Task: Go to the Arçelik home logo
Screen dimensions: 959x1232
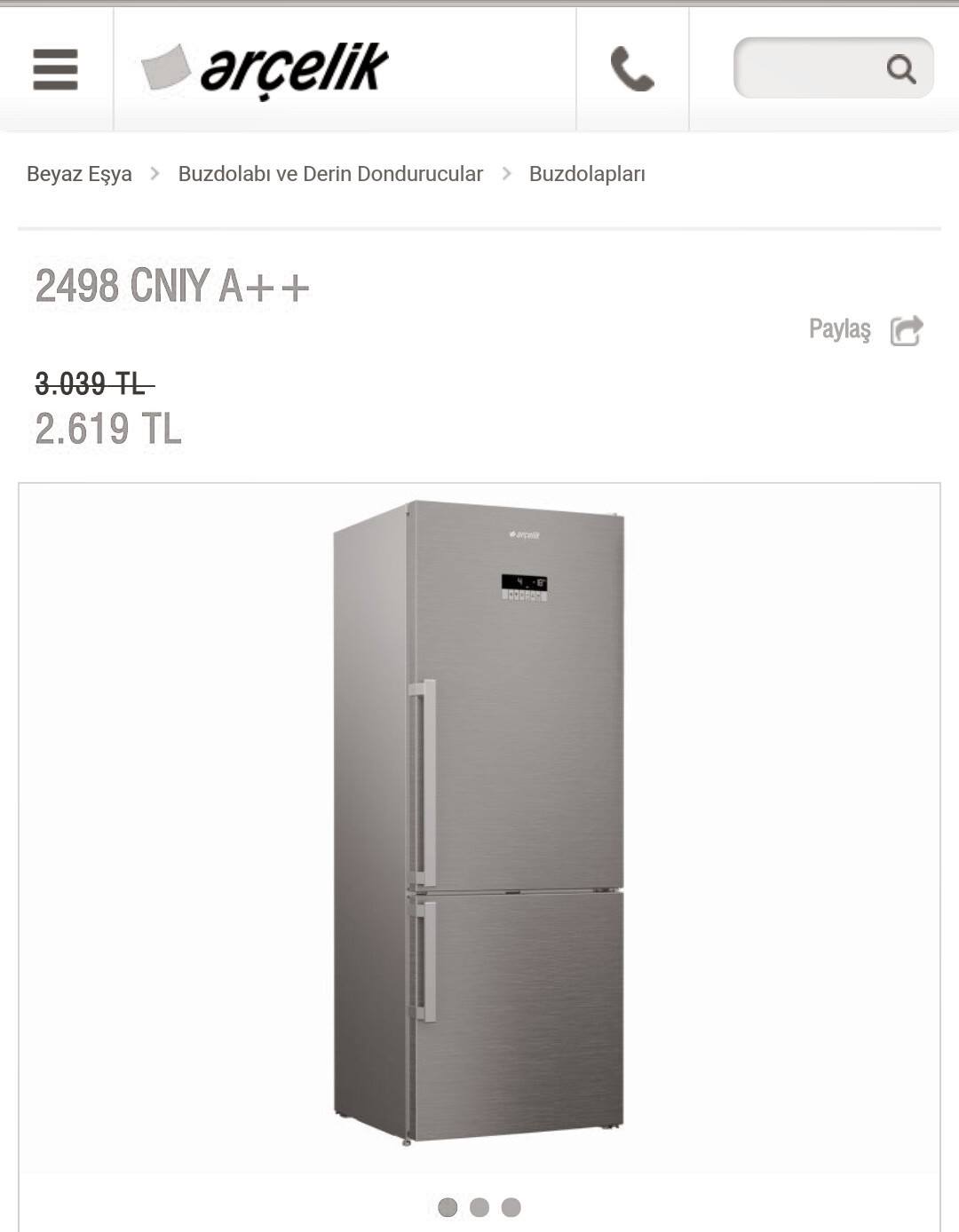Action: coord(265,69)
